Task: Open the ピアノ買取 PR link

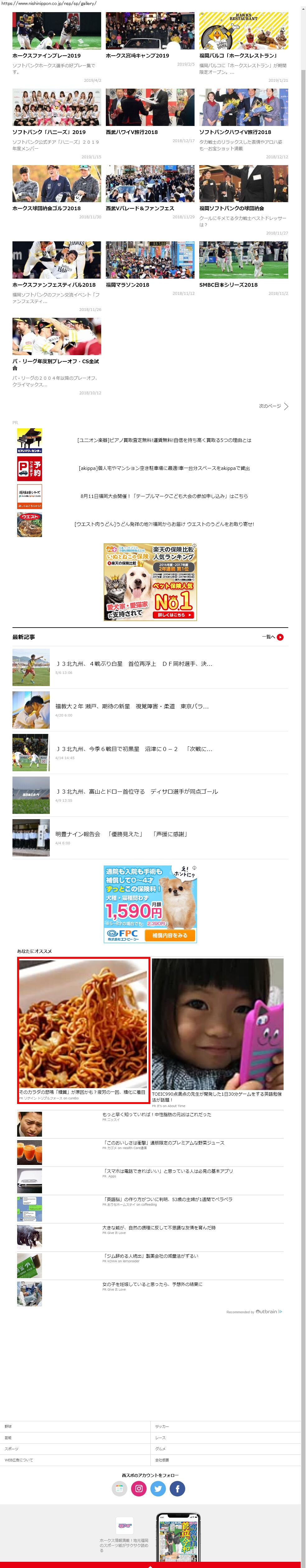Action: click(x=164, y=440)
